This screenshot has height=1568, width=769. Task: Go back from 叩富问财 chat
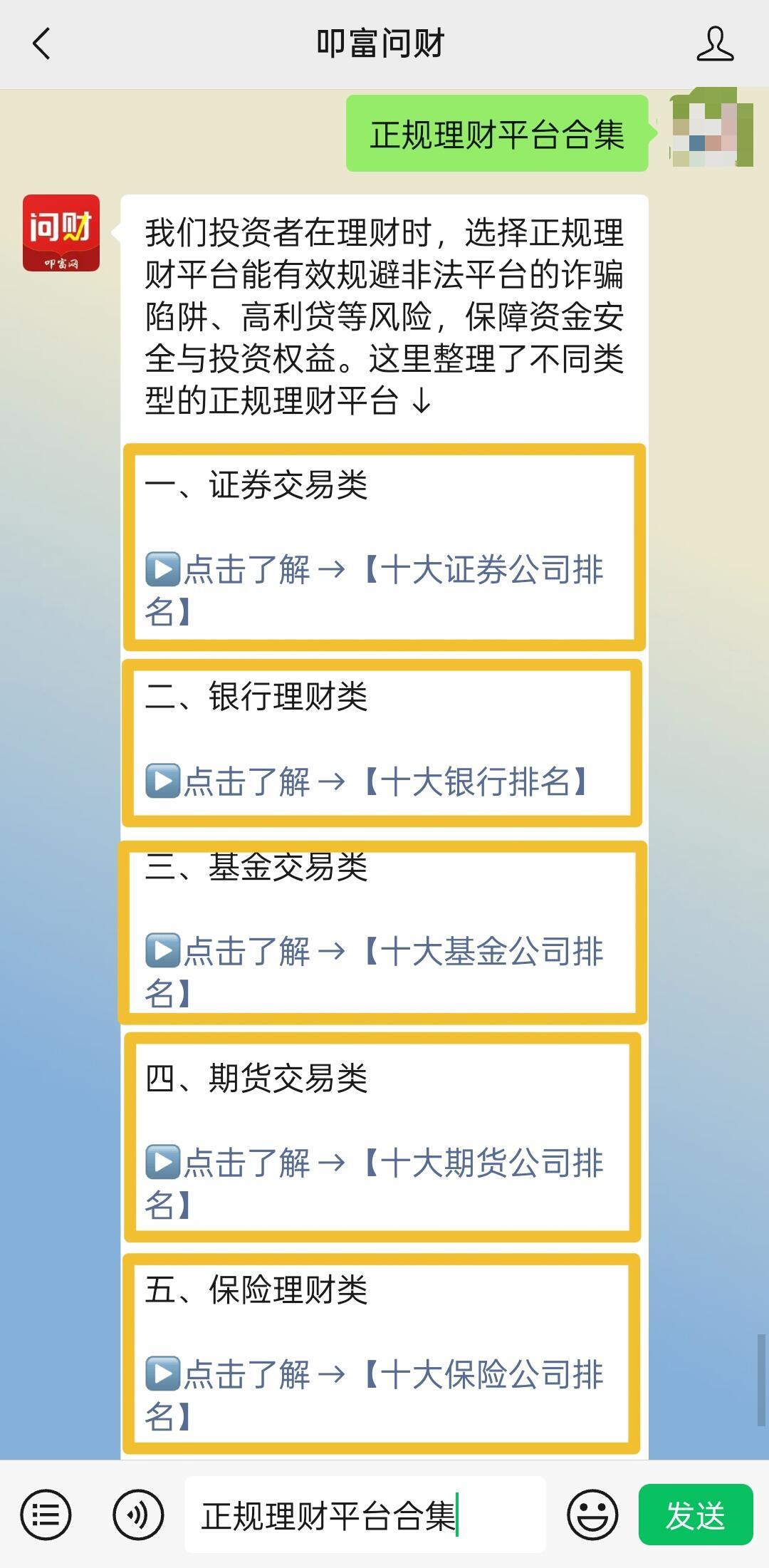pyautogui.click(x=41, y=43)
